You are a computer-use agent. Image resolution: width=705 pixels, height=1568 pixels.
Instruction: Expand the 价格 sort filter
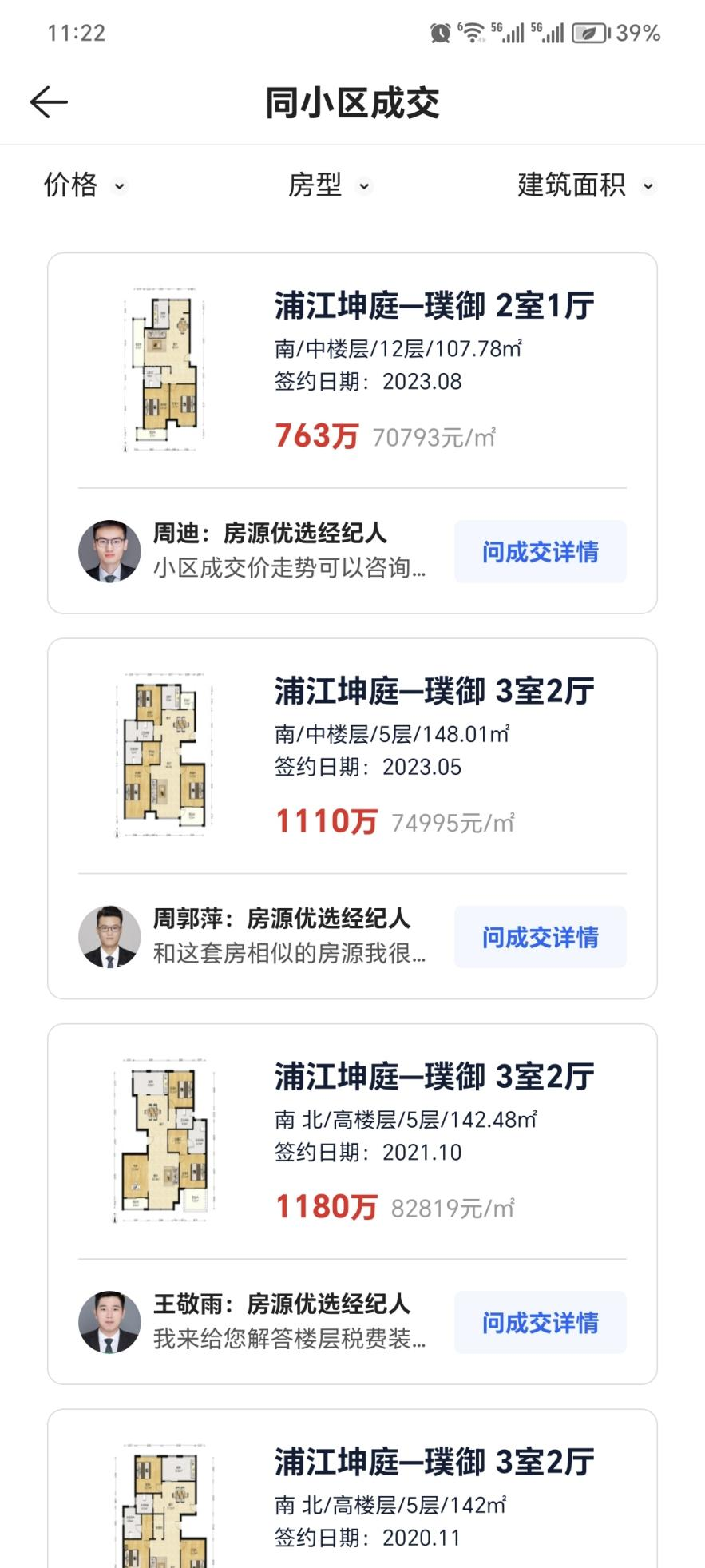pyautogui.click(x=82, y=185)
